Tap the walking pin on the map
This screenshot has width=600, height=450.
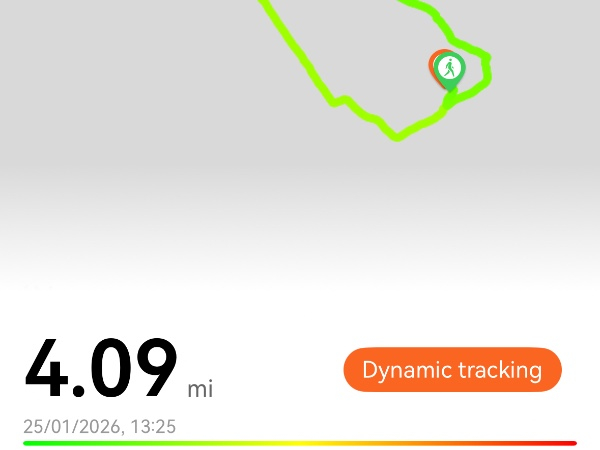point(451,69)
